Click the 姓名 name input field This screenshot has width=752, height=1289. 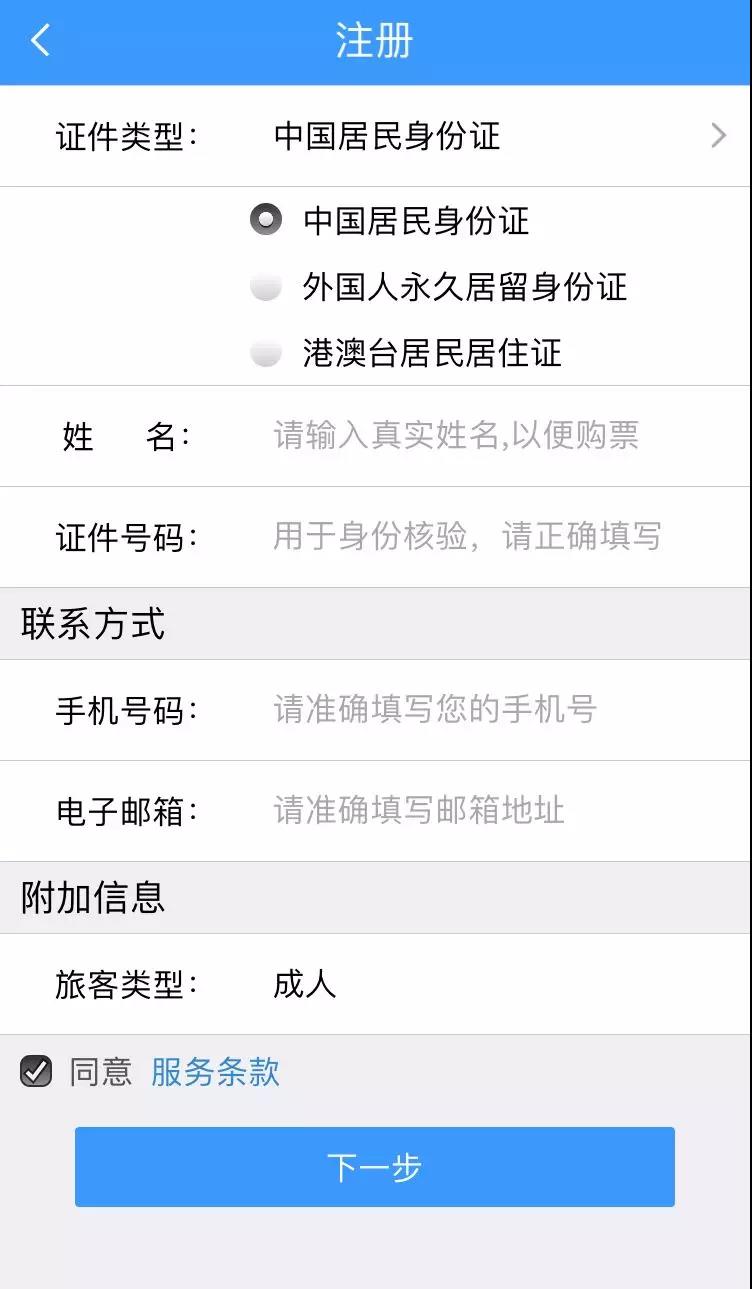pos(450,435)
